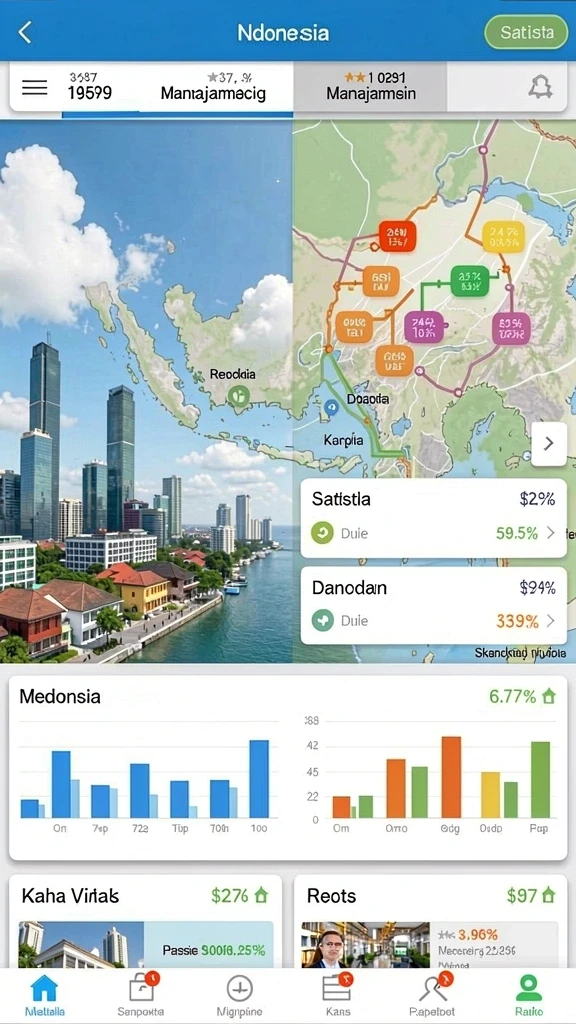Switch to the Manajamsin tab
This screenshot has height=1024, width=576.
[370, 87]
